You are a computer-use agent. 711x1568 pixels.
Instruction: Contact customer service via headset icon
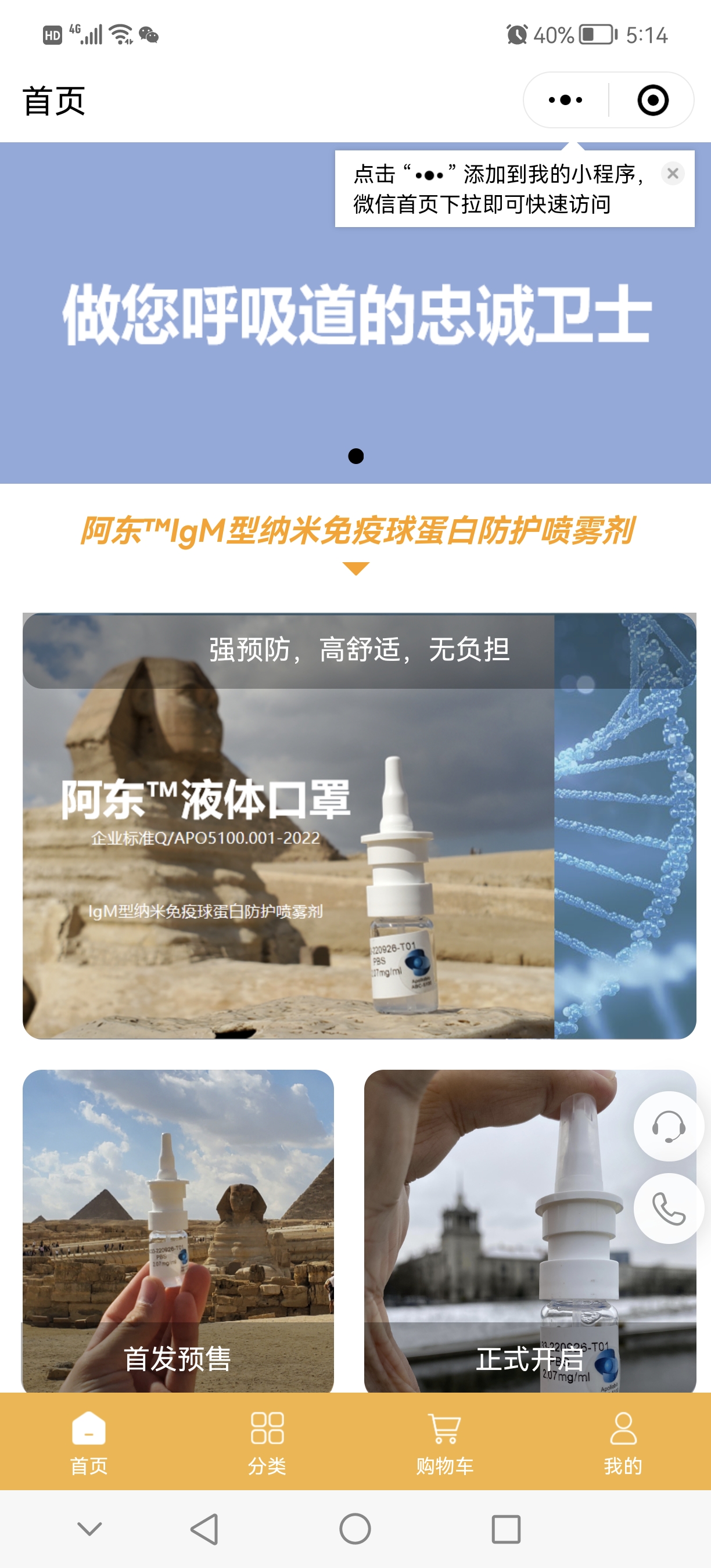(x=669, y=1126)
